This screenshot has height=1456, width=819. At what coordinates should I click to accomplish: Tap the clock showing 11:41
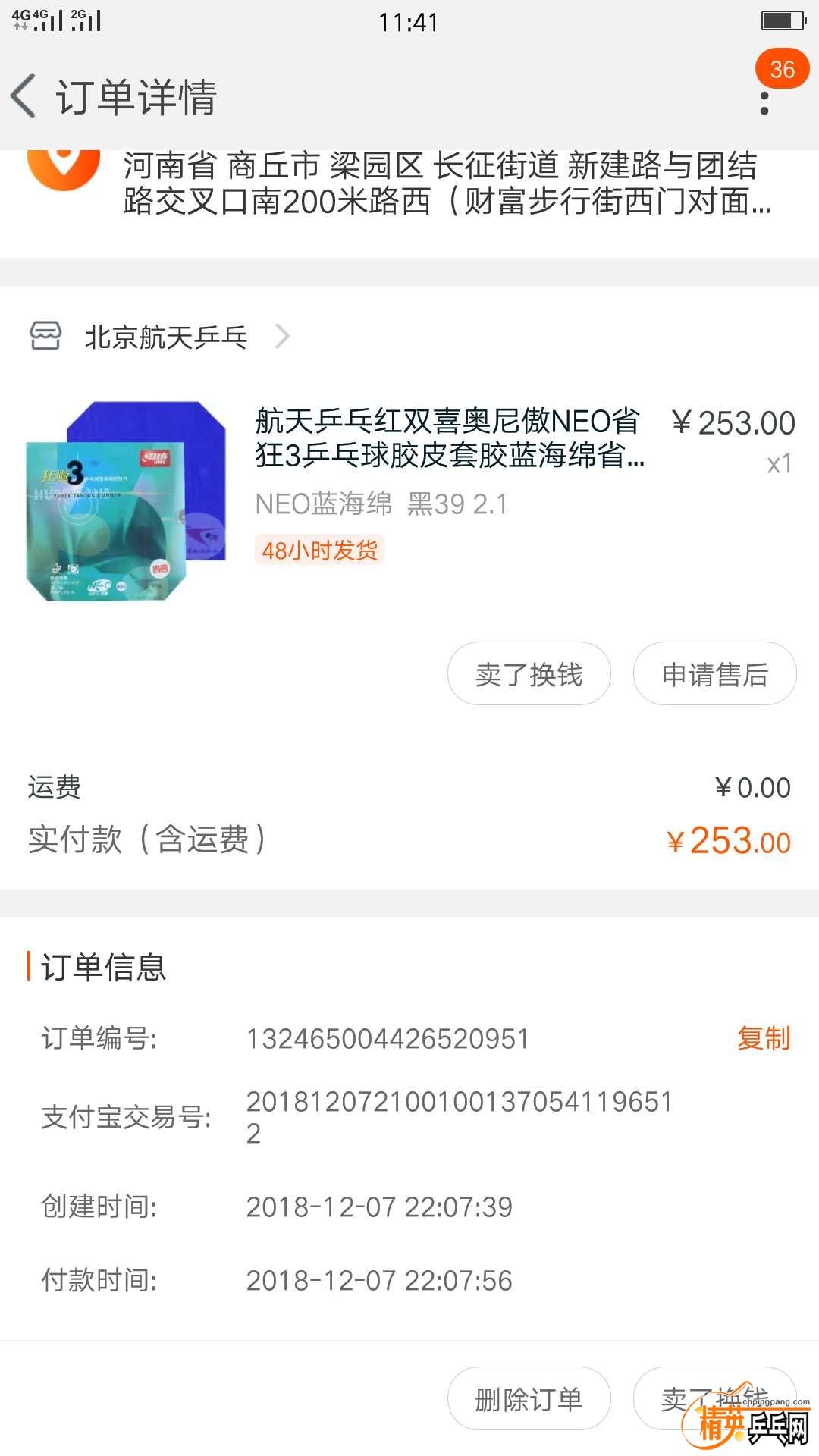tap(409, 23)
